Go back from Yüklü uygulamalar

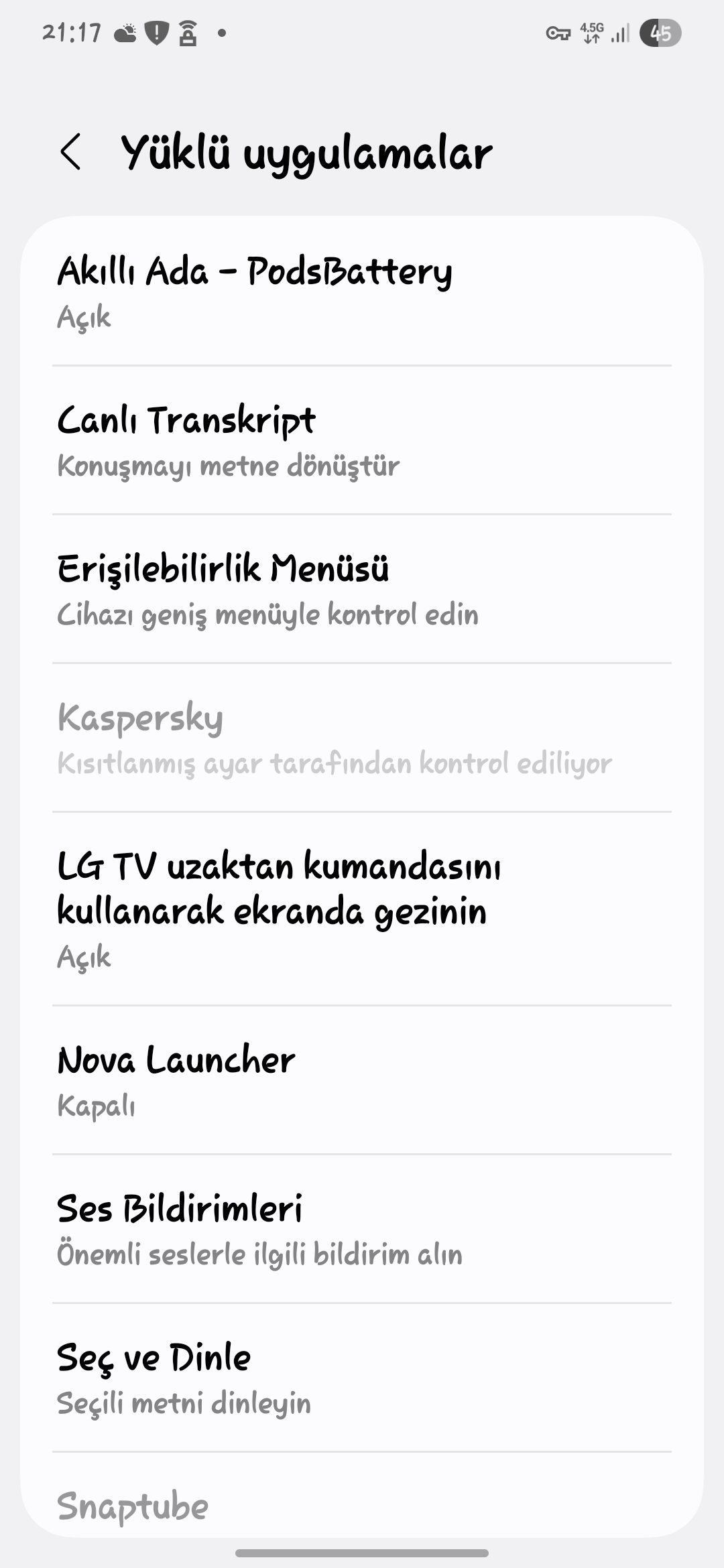coord(71,152)
